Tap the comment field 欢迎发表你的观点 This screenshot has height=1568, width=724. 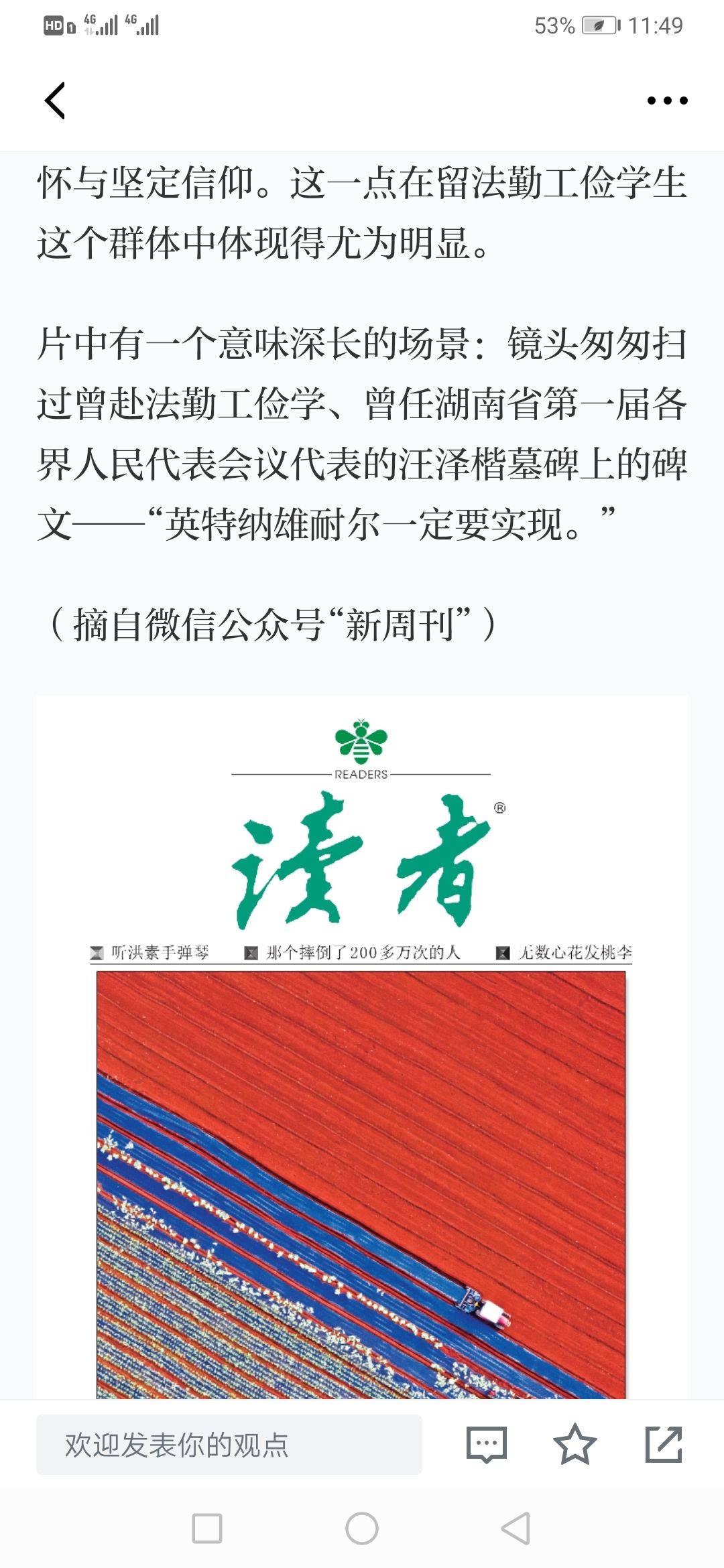pyautogui.click(x=229, y=1445)
